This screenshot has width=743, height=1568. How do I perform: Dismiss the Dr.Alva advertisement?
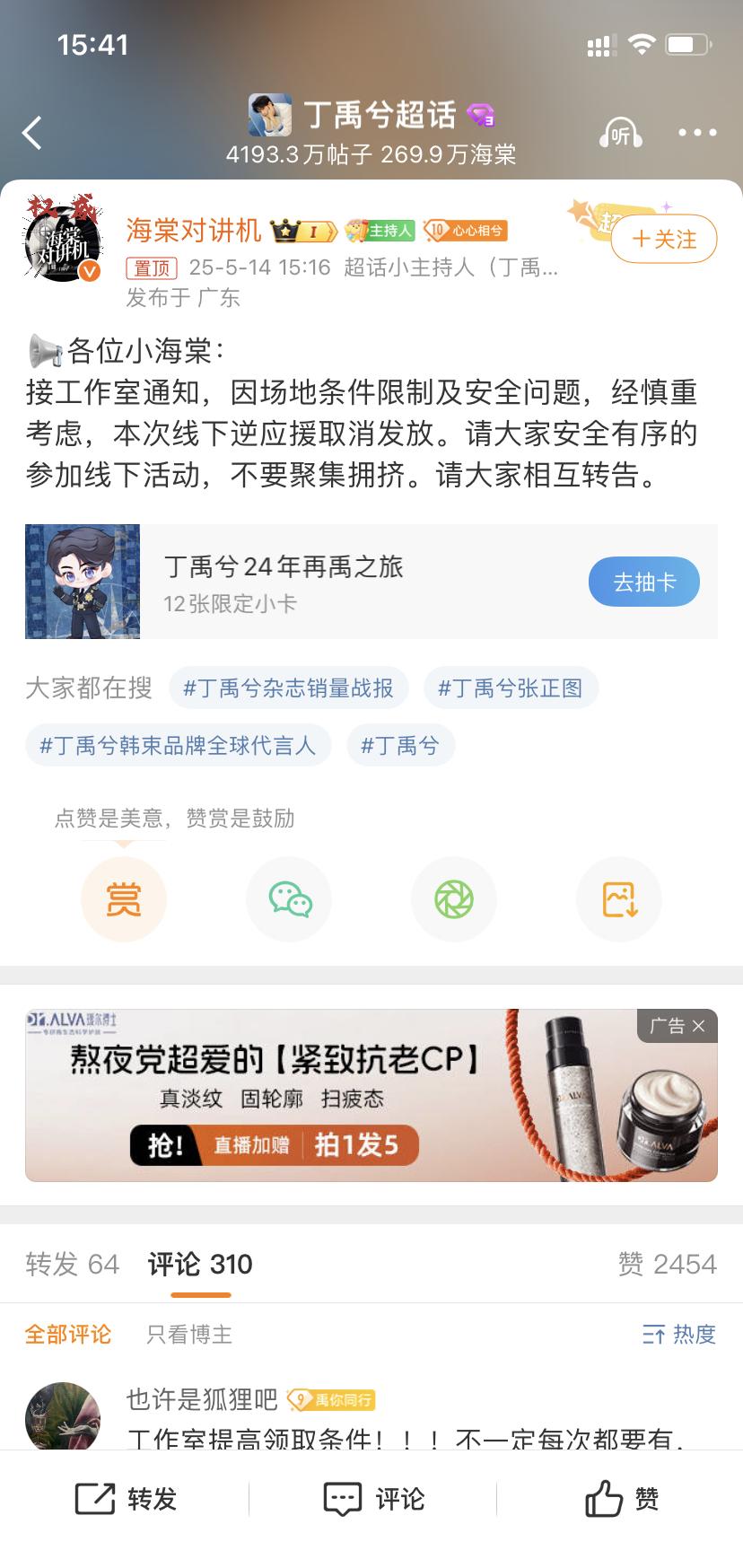(698, 1026)
